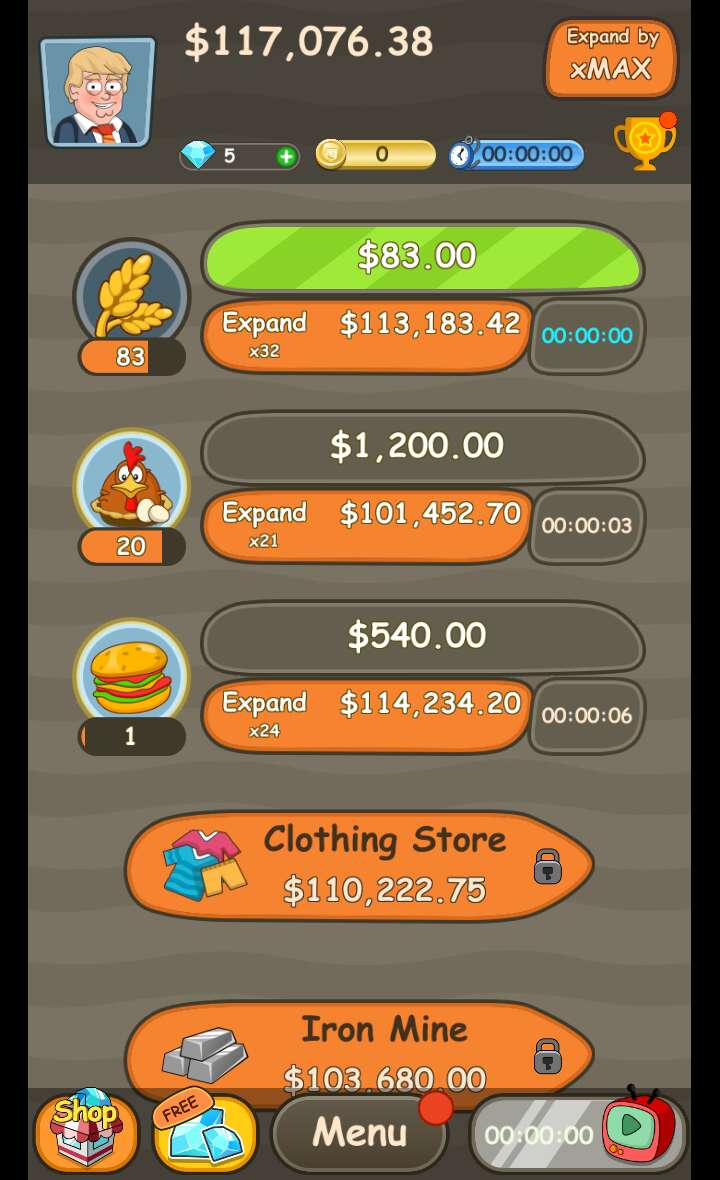Unlock the Iron Mine for $103,680.00
The height and width of the screenshot is (1180, 720).
[360, 1048]
